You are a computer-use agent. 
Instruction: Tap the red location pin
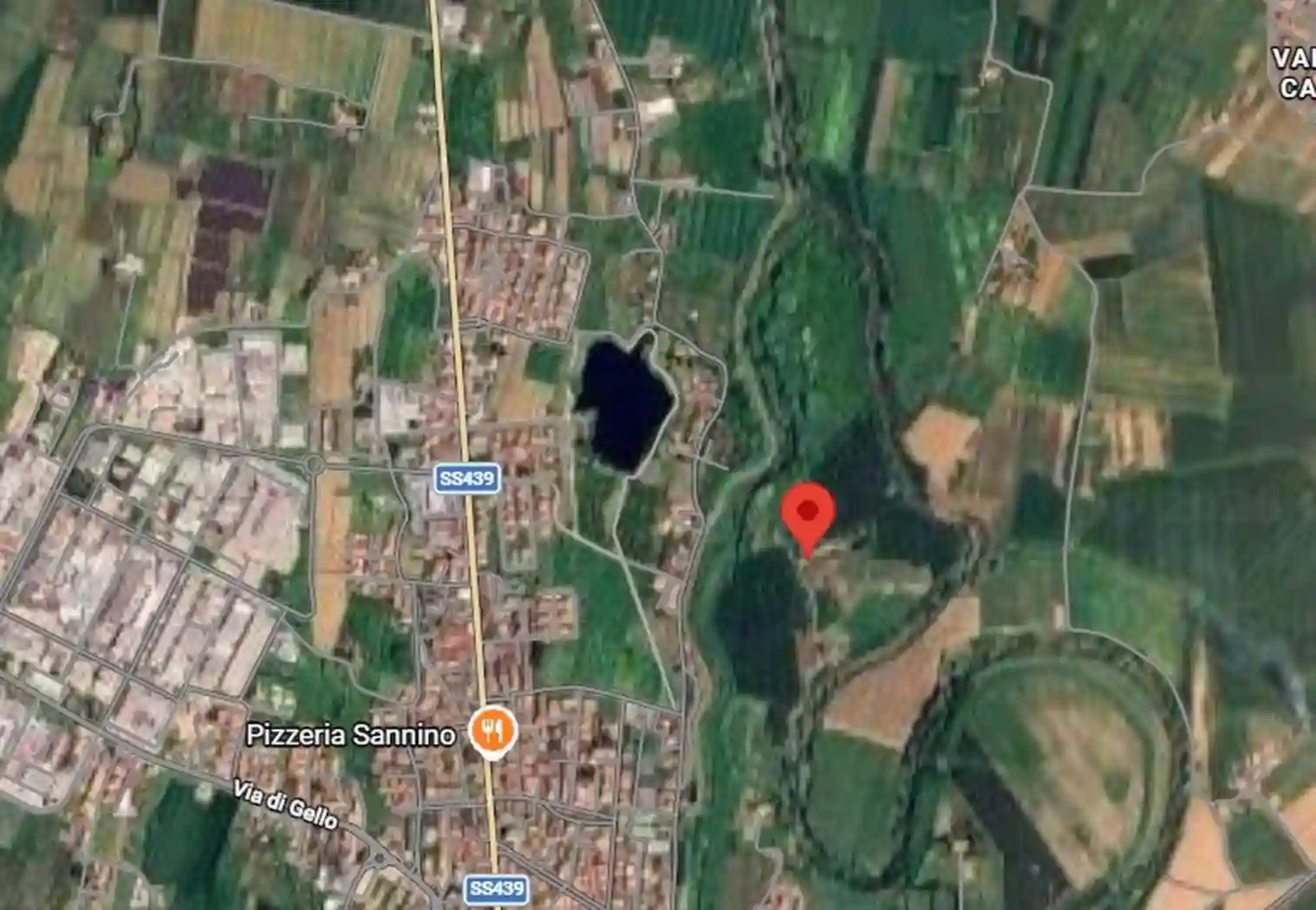click(x=807, y=514)
